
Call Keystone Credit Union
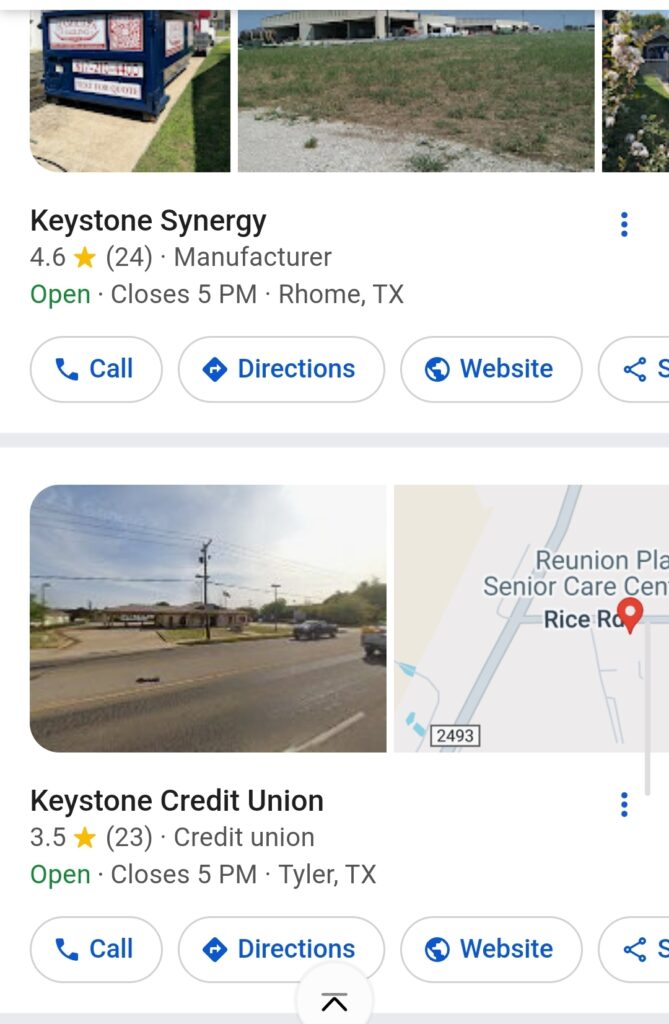[x=96, y=949]
